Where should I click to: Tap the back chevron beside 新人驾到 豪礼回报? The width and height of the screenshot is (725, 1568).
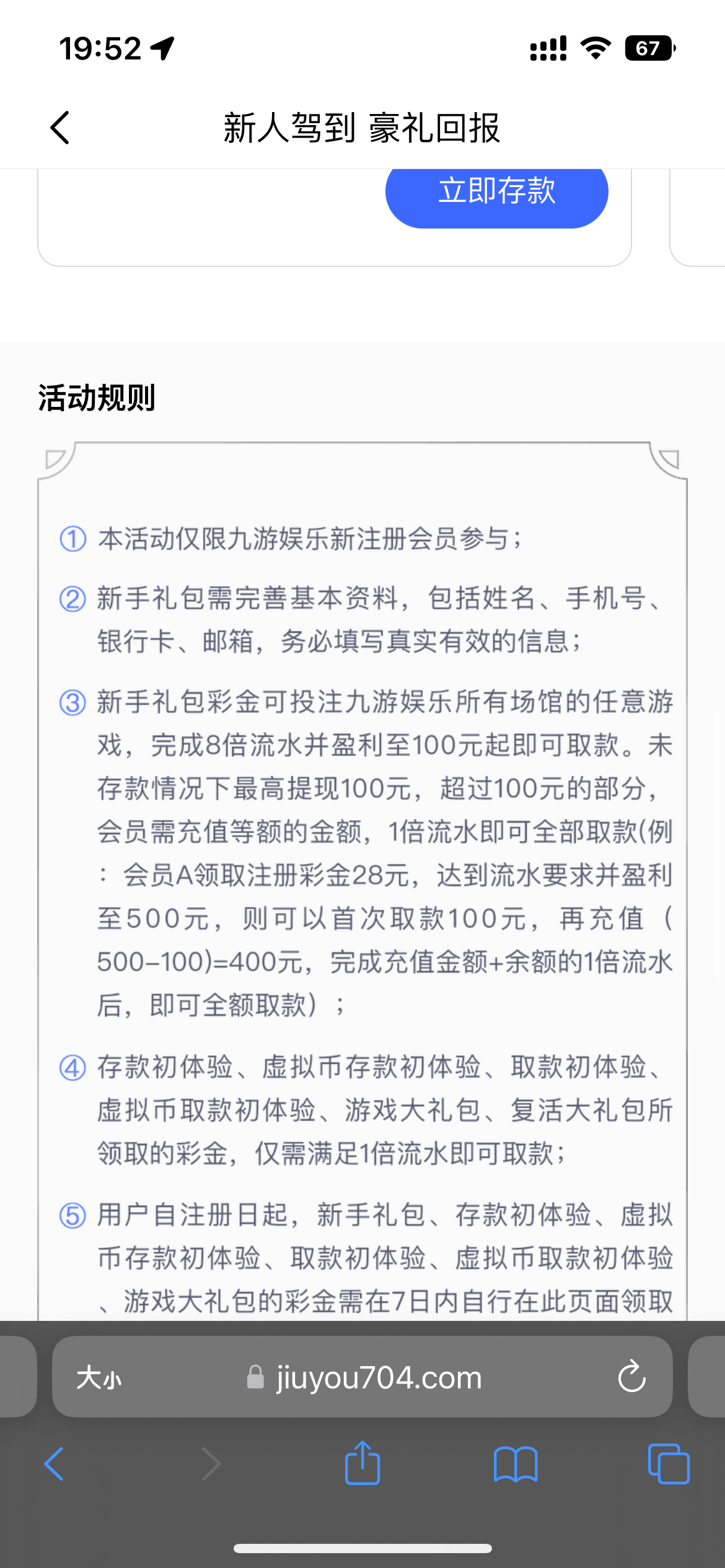59,127
